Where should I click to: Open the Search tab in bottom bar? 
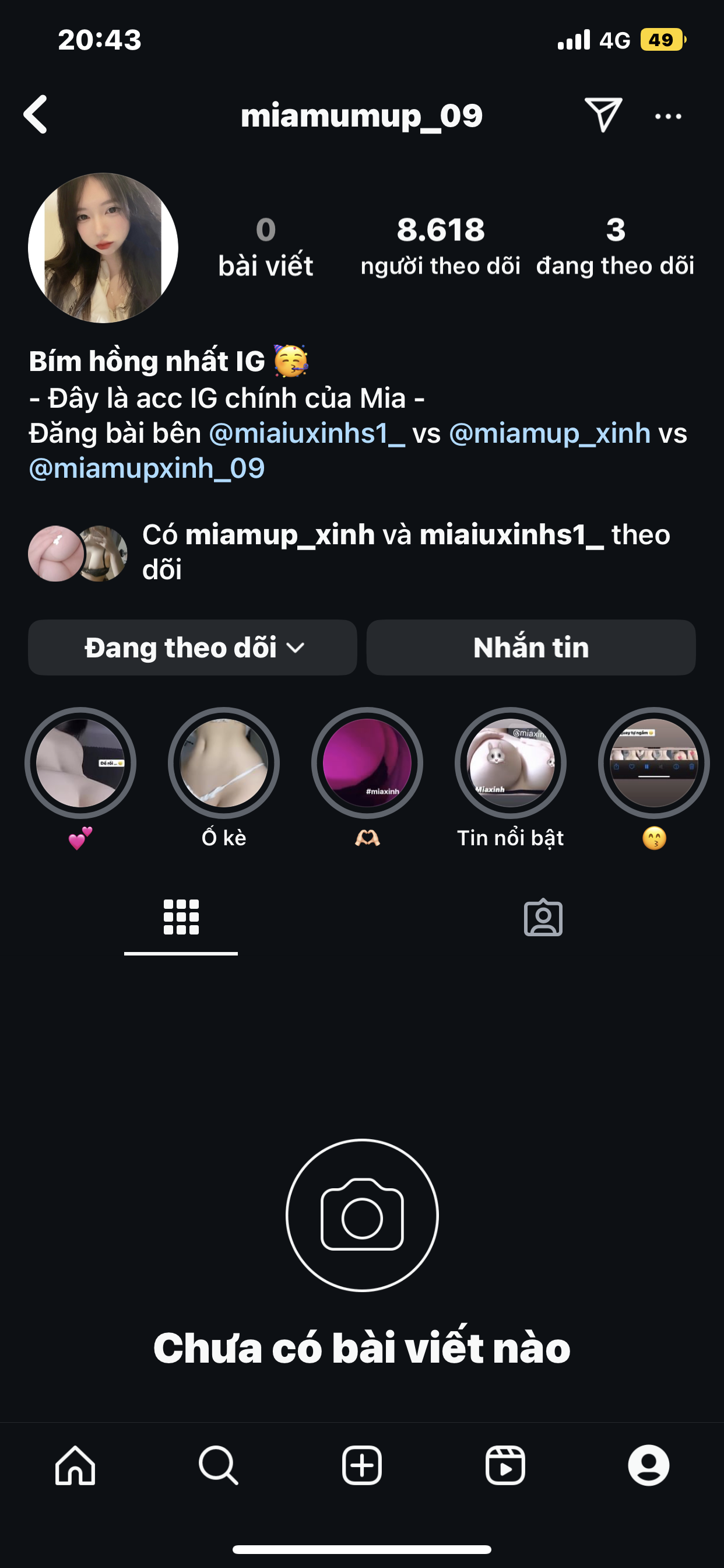pos(219,1466)
